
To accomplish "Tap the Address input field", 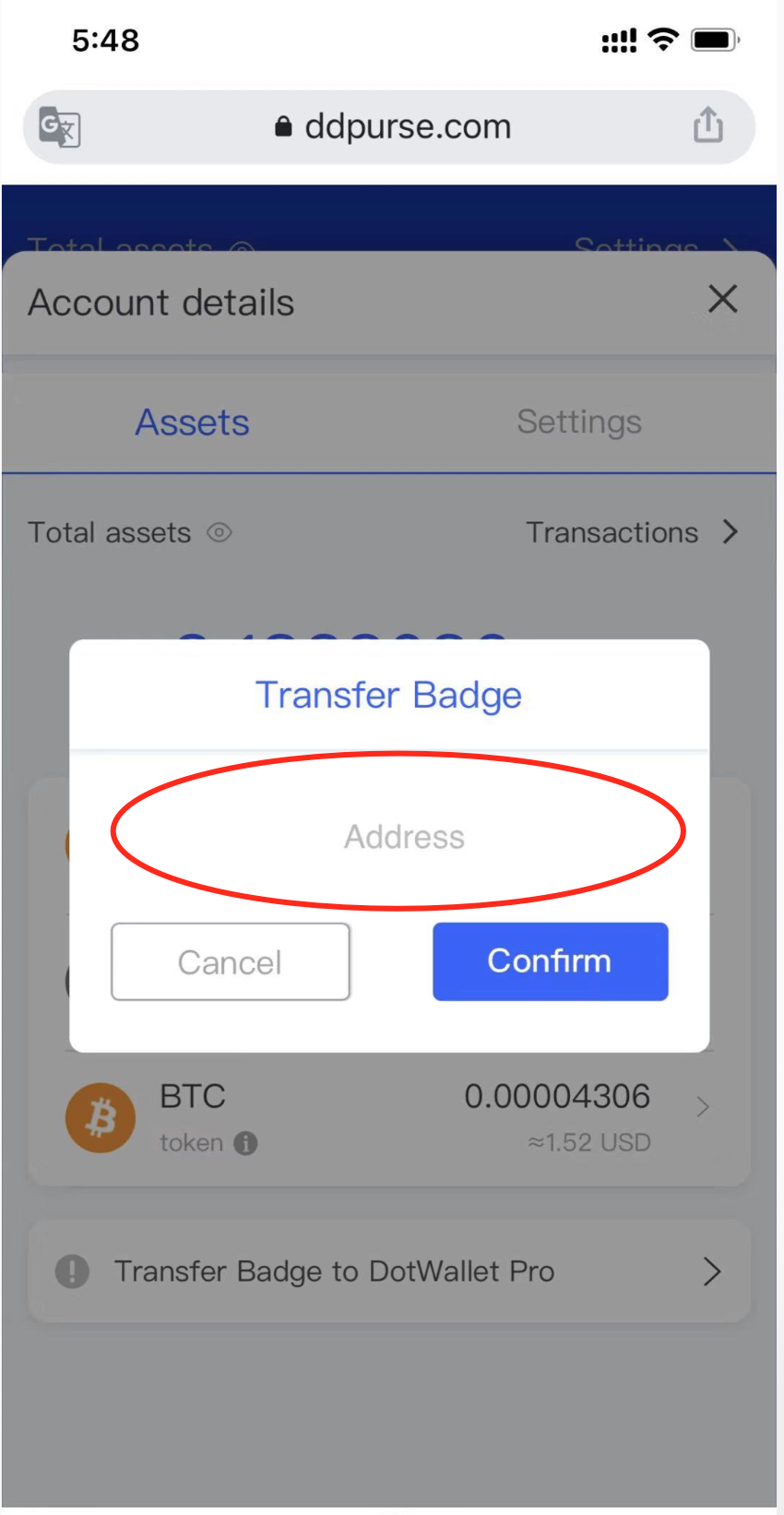I will [403, 836].
